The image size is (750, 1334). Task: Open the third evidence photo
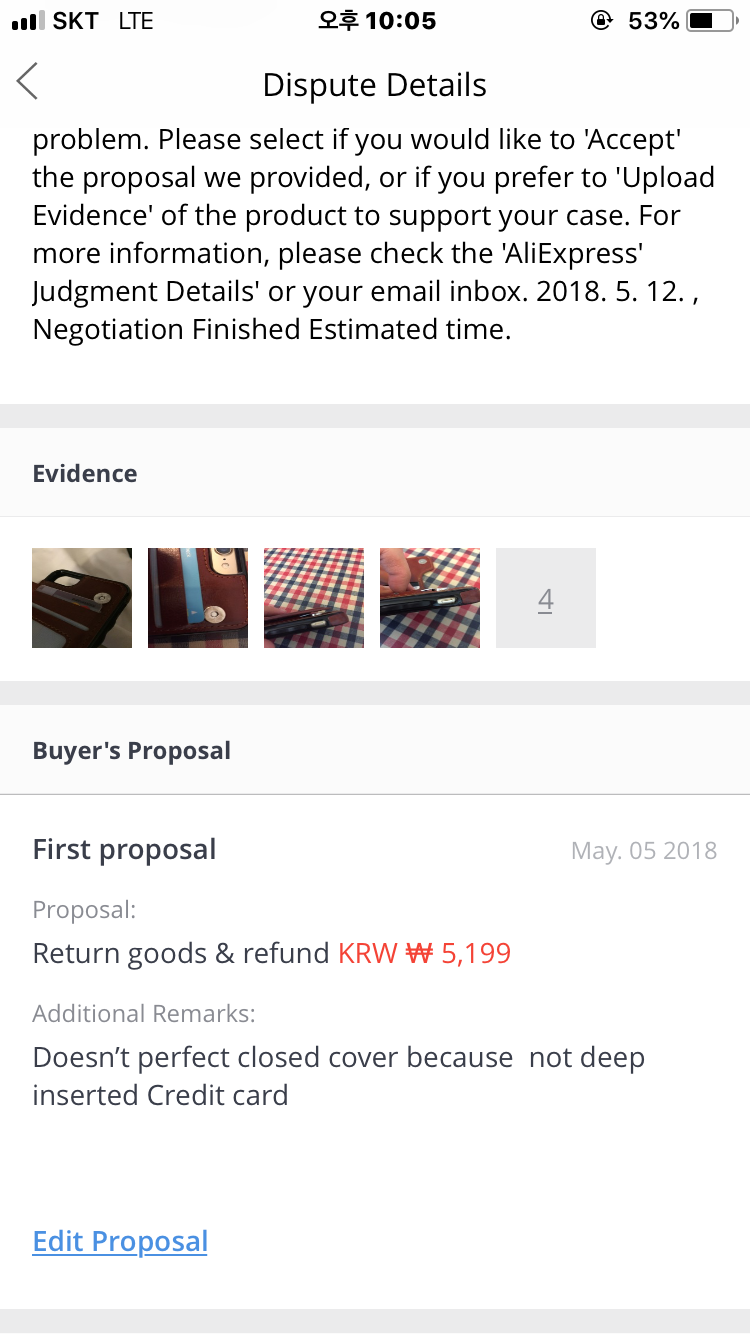(x=314, y=598)
